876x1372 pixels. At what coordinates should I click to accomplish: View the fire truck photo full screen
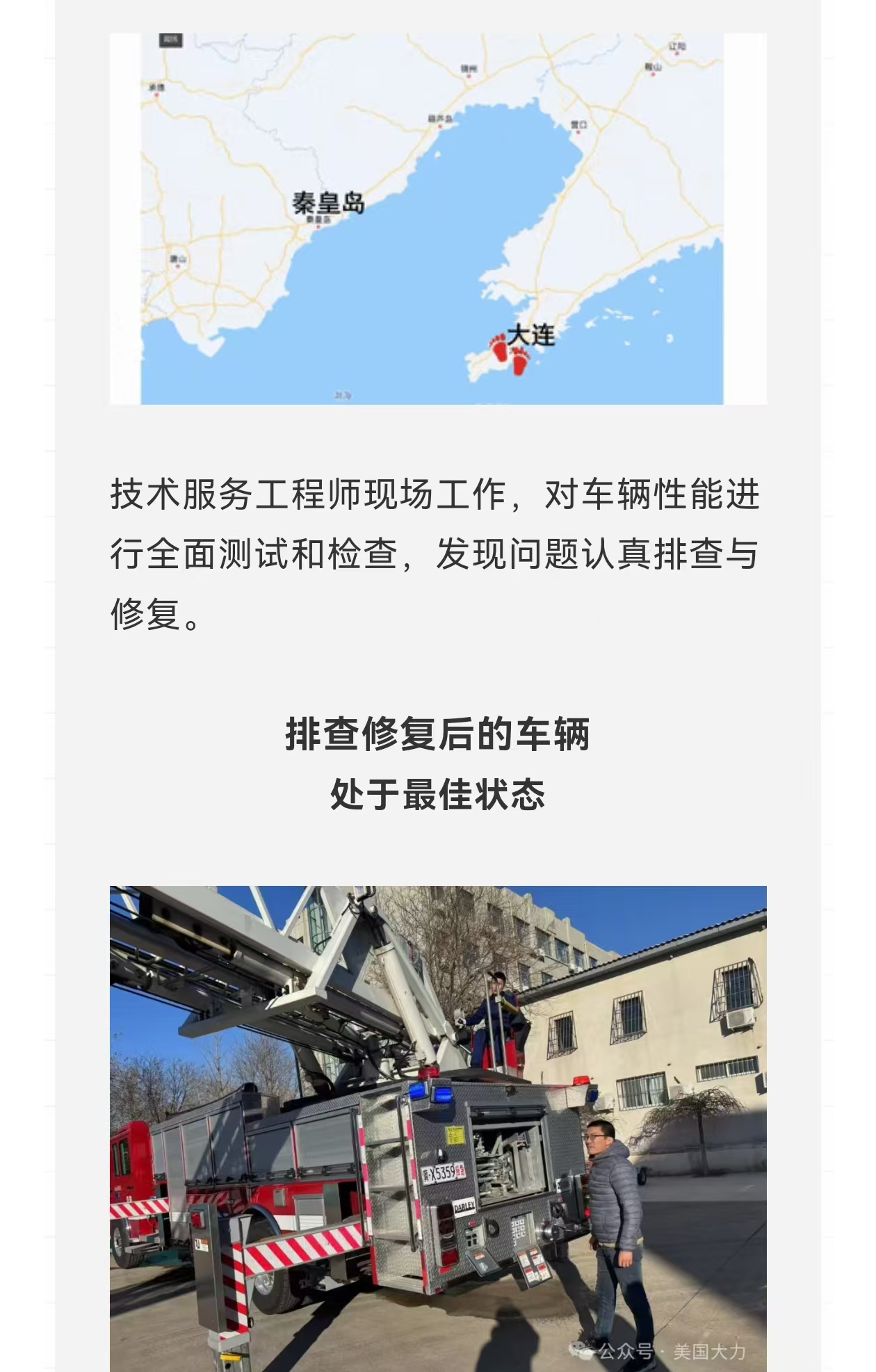pyautogui.click(x=438, y=1127)
